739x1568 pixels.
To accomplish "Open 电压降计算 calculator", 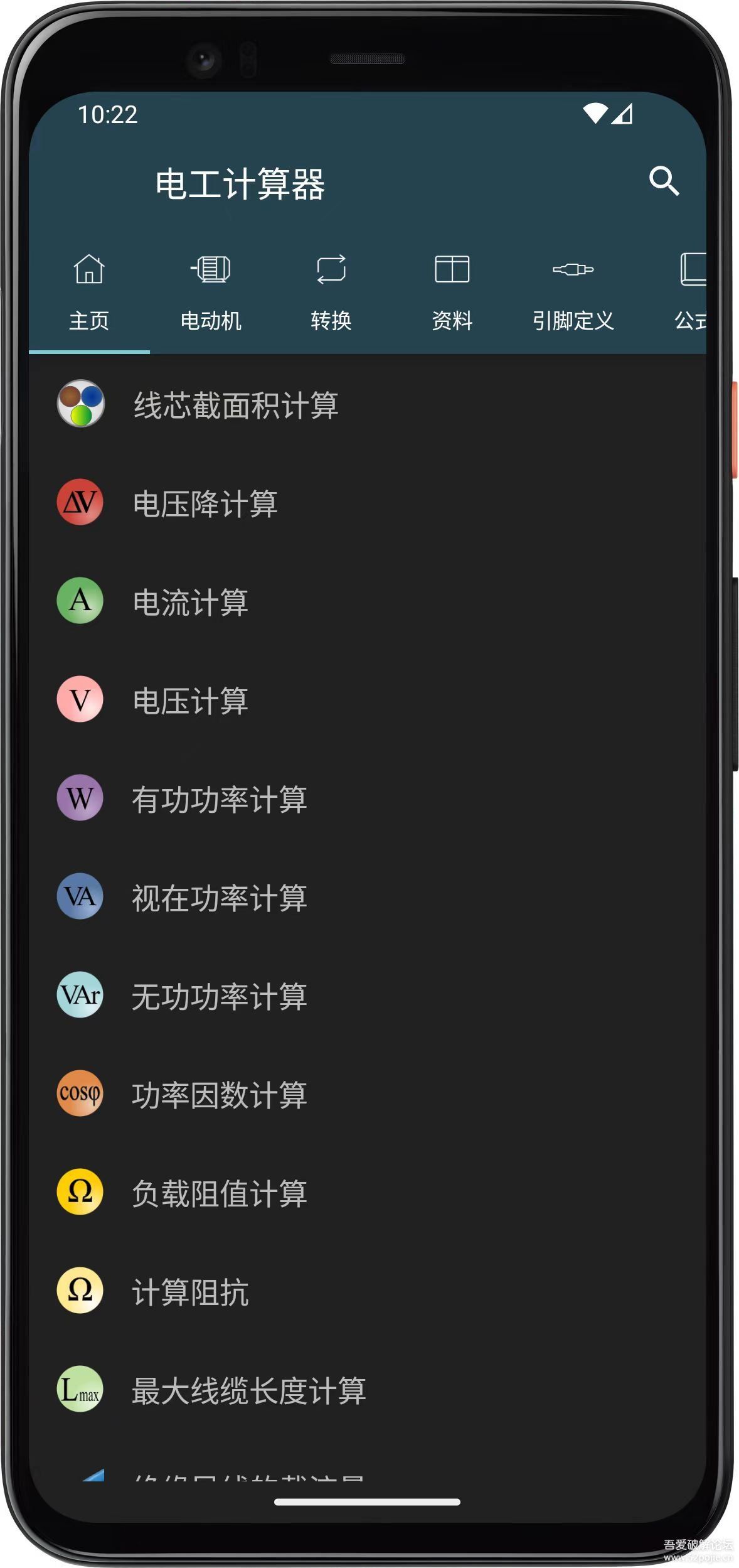I will click(205, 503).
